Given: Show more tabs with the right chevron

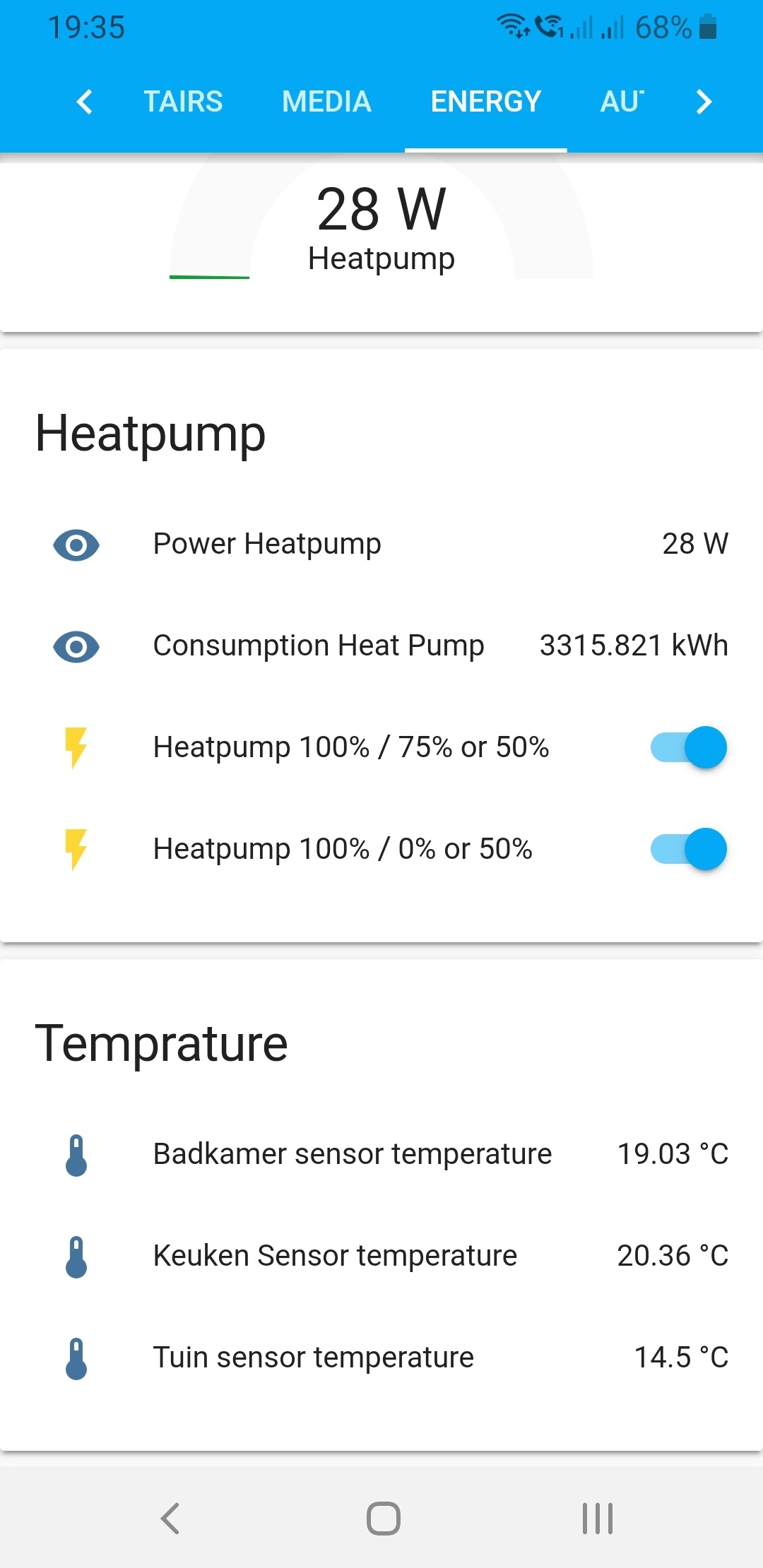Looking at the screenshot, I should [703, 102].
